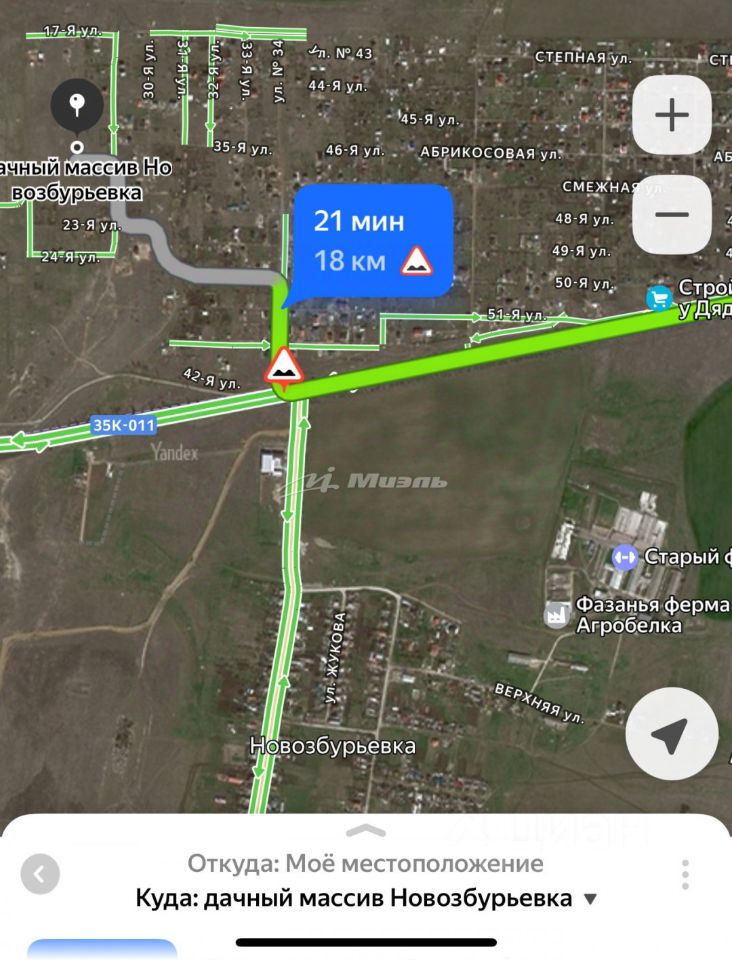Open route options overflow menu
This screenshot has height=960, width=732.
[x=685, y=874]
